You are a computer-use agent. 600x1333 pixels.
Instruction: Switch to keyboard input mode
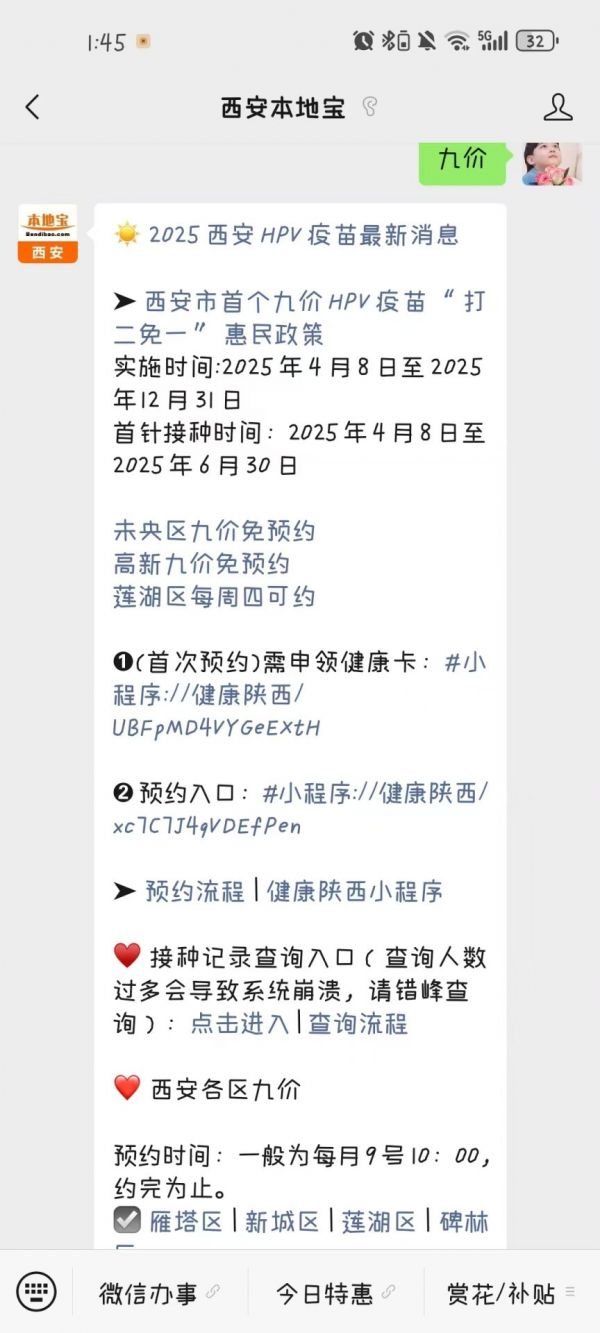[36, 1292]
